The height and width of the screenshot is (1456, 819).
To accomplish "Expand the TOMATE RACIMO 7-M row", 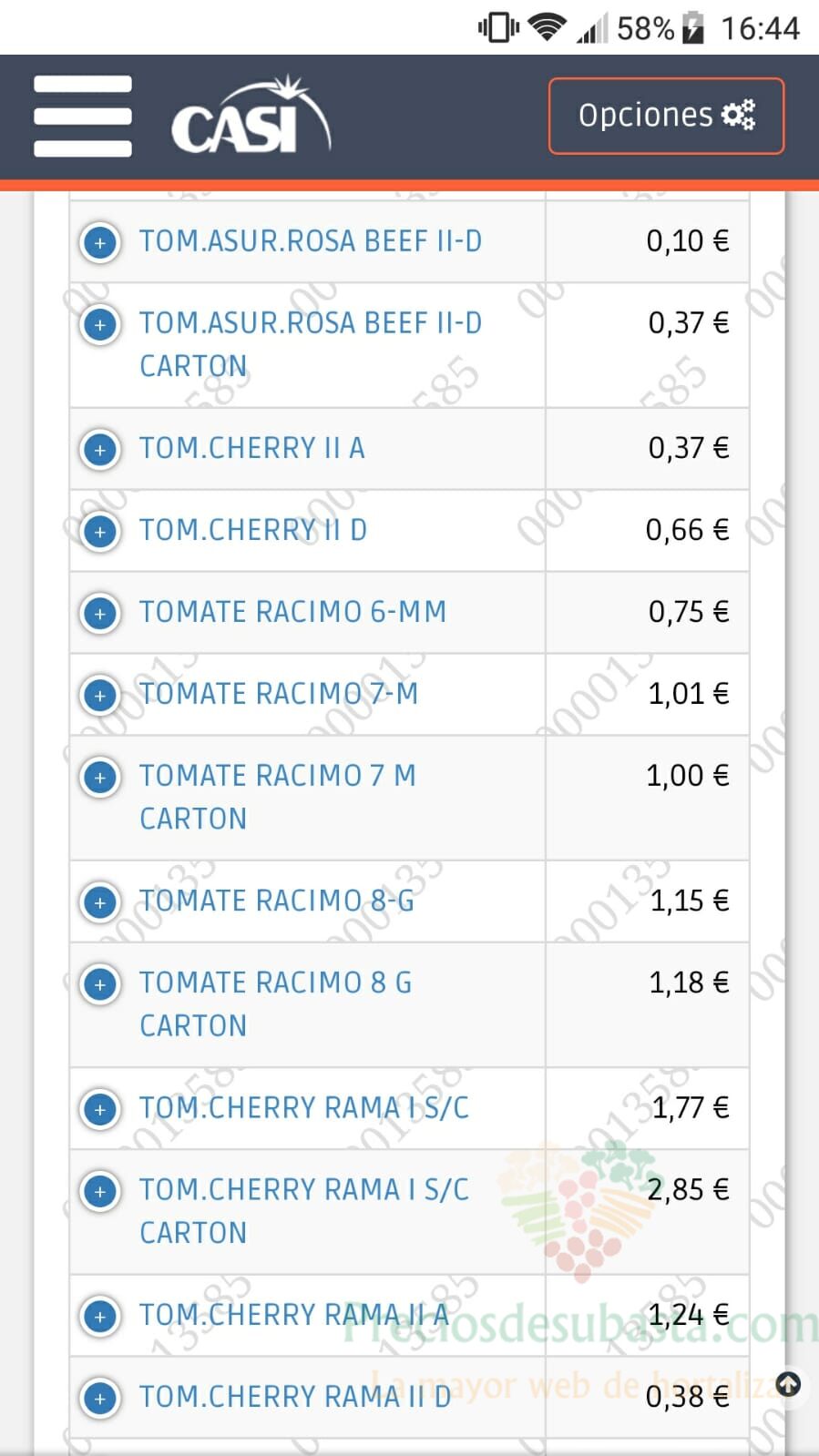I will pos(100,696).
